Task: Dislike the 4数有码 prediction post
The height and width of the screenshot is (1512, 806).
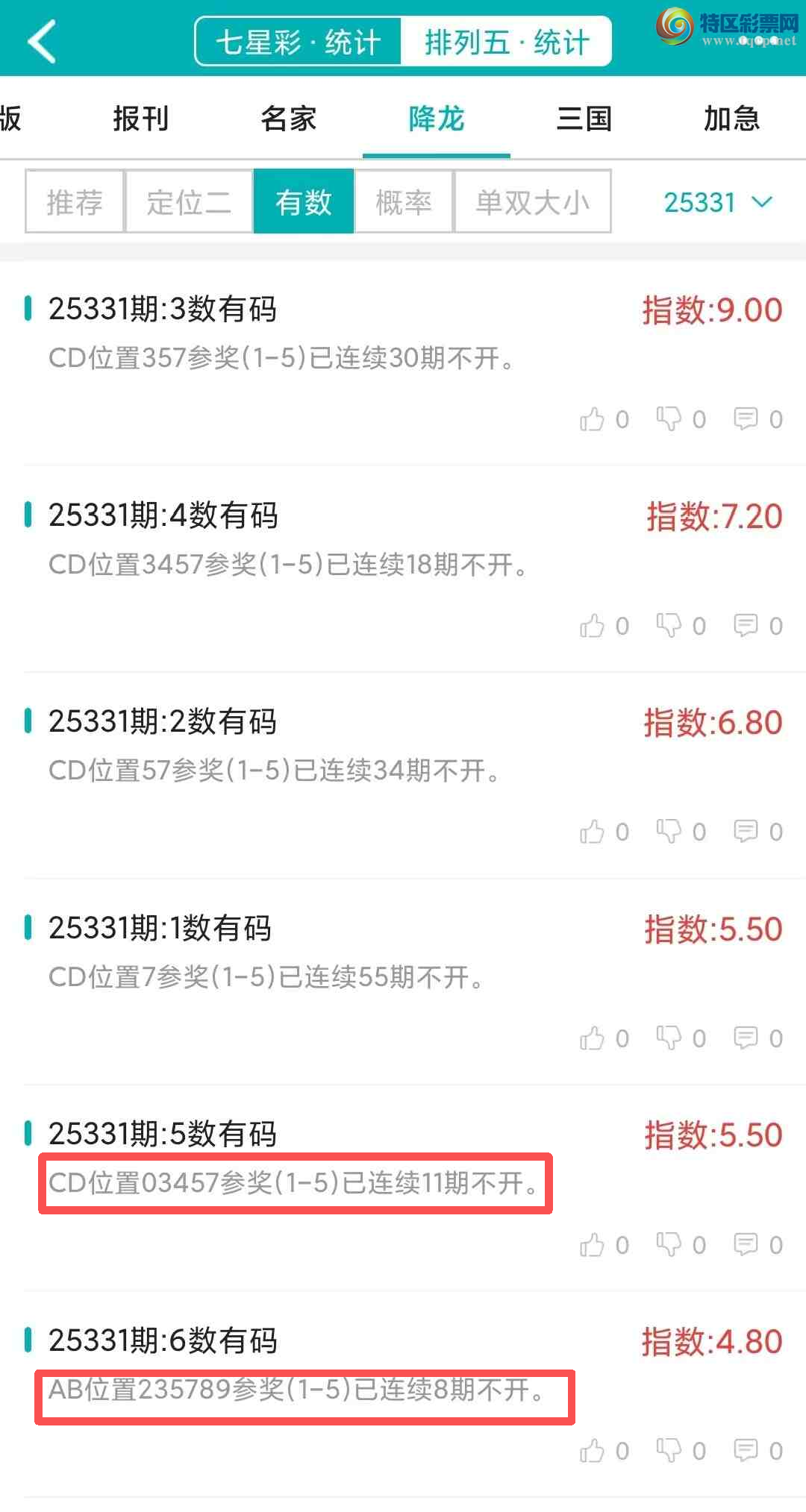Action: (671, 626)
